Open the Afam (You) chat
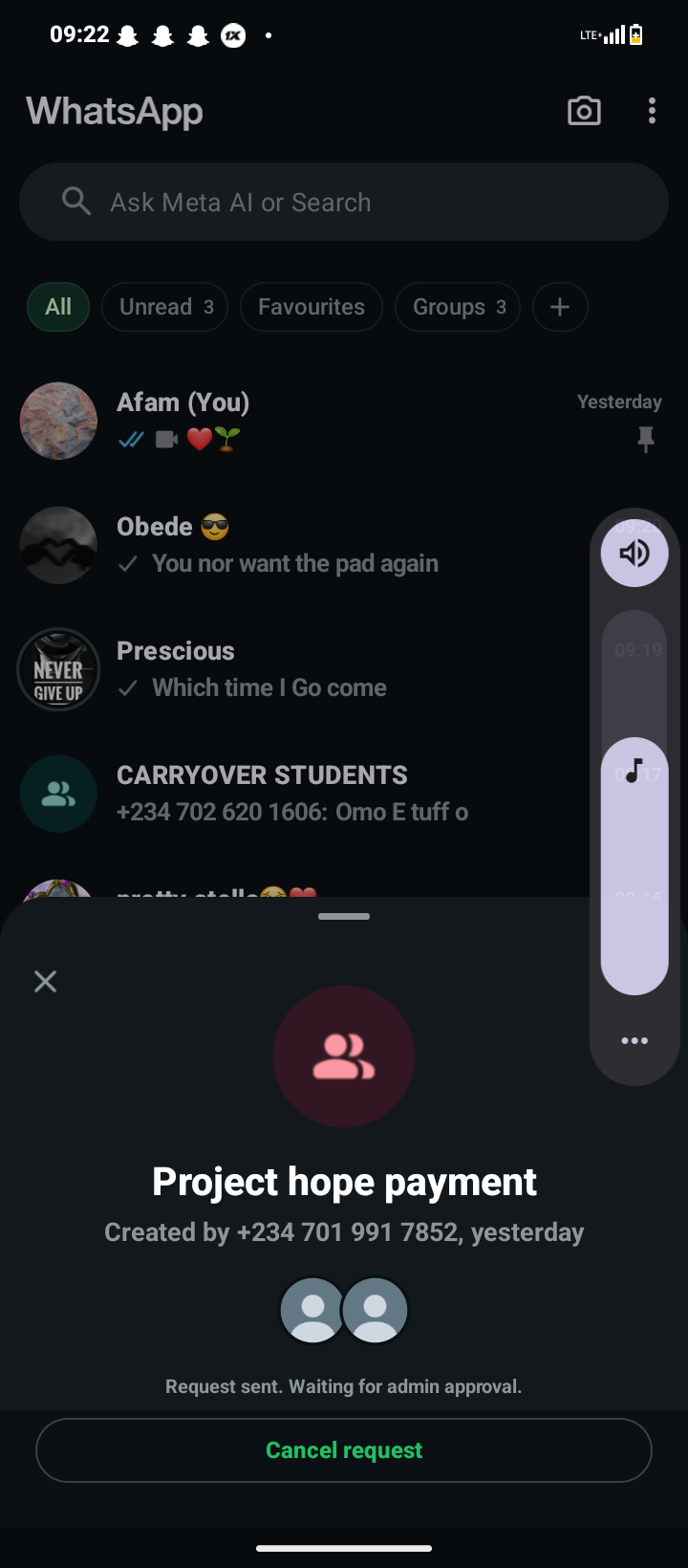 coord(287,421)
